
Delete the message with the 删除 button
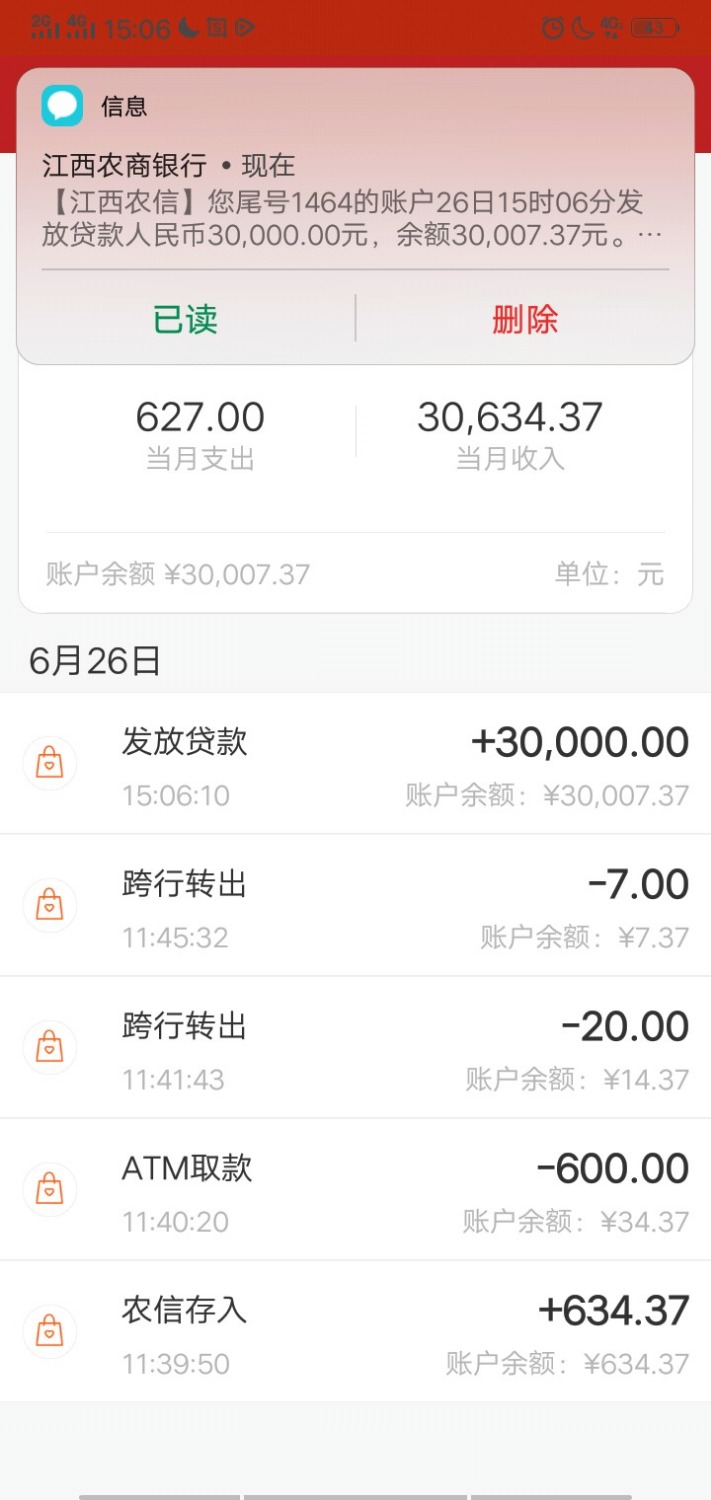(x=525, y=319)
